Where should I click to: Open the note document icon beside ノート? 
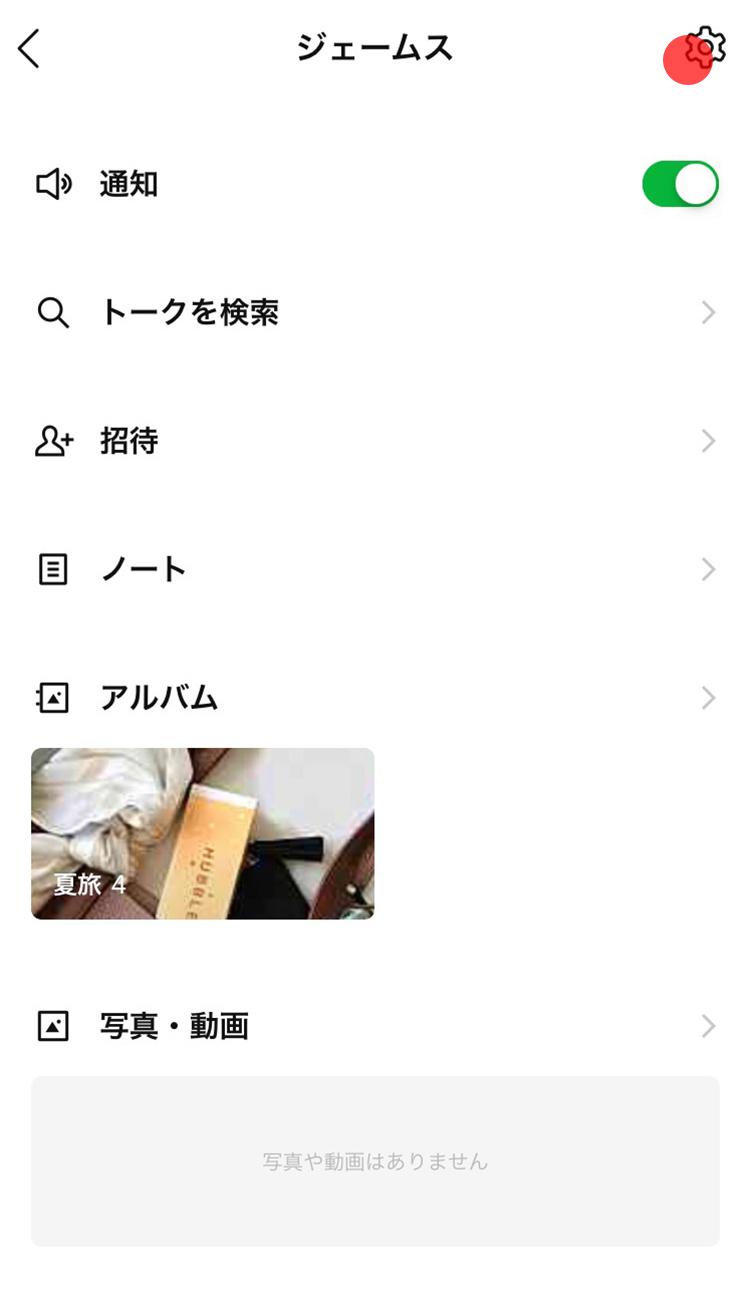52,568
